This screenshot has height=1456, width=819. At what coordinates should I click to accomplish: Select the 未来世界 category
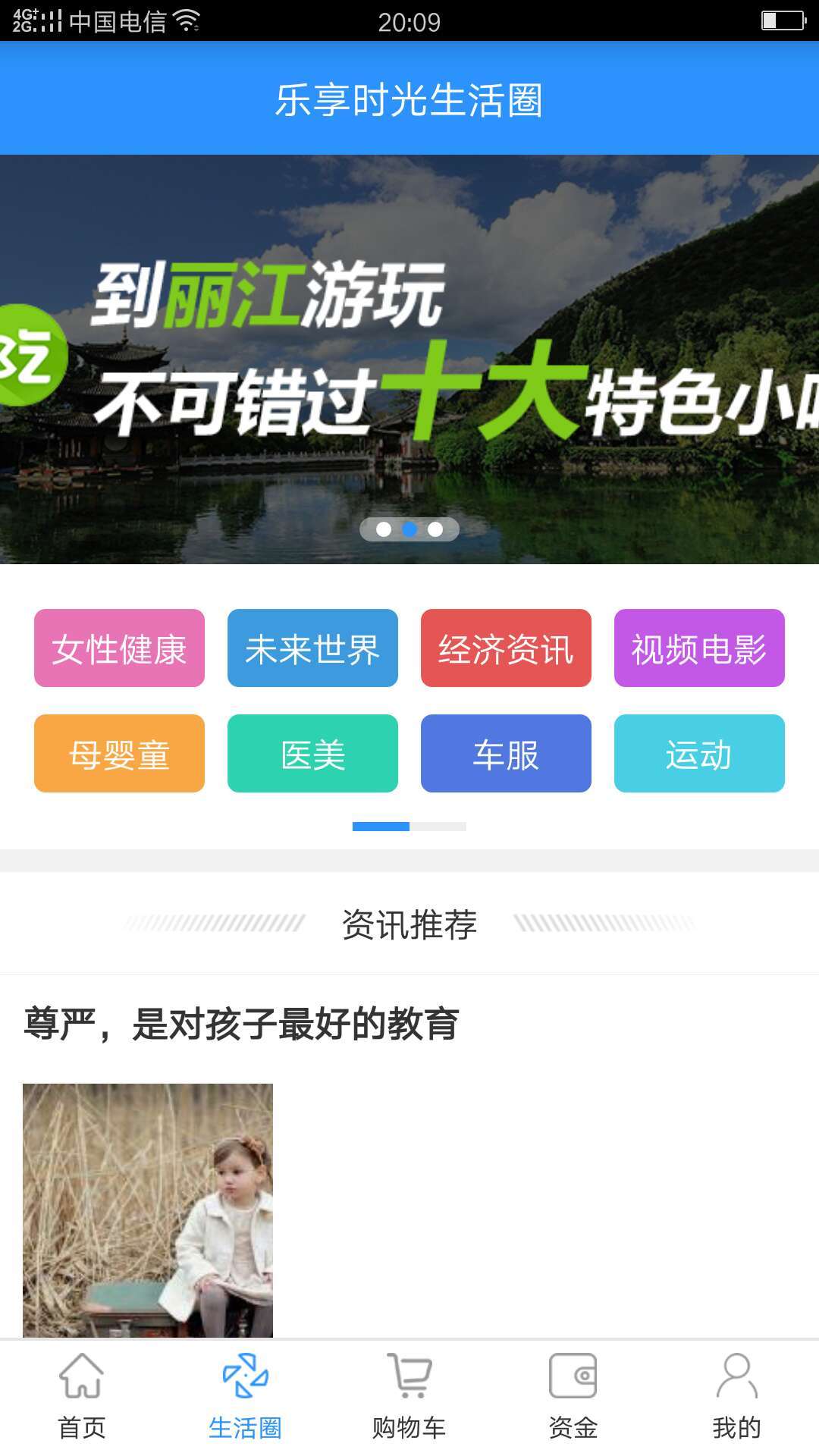[312, 648]
